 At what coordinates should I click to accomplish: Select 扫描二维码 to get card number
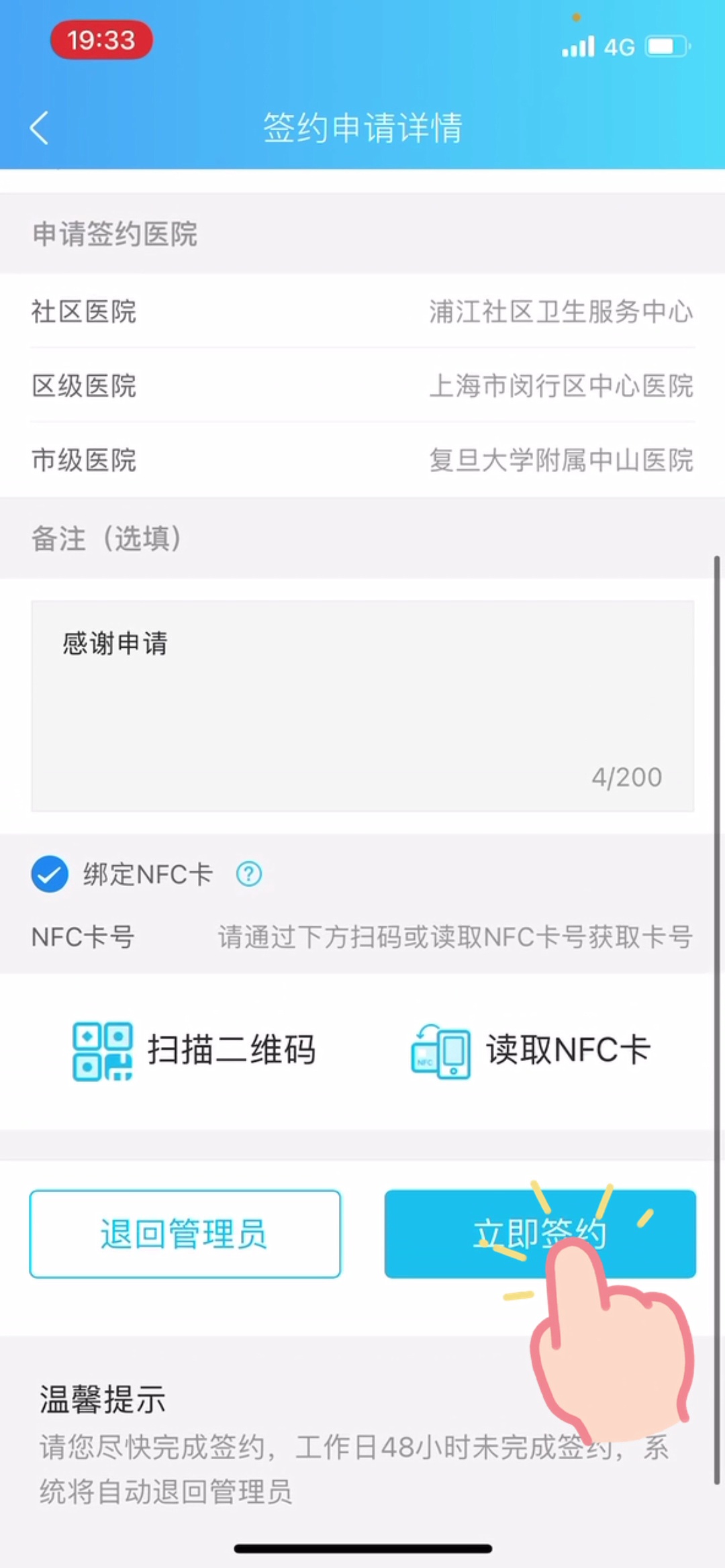click(195, 1050)
